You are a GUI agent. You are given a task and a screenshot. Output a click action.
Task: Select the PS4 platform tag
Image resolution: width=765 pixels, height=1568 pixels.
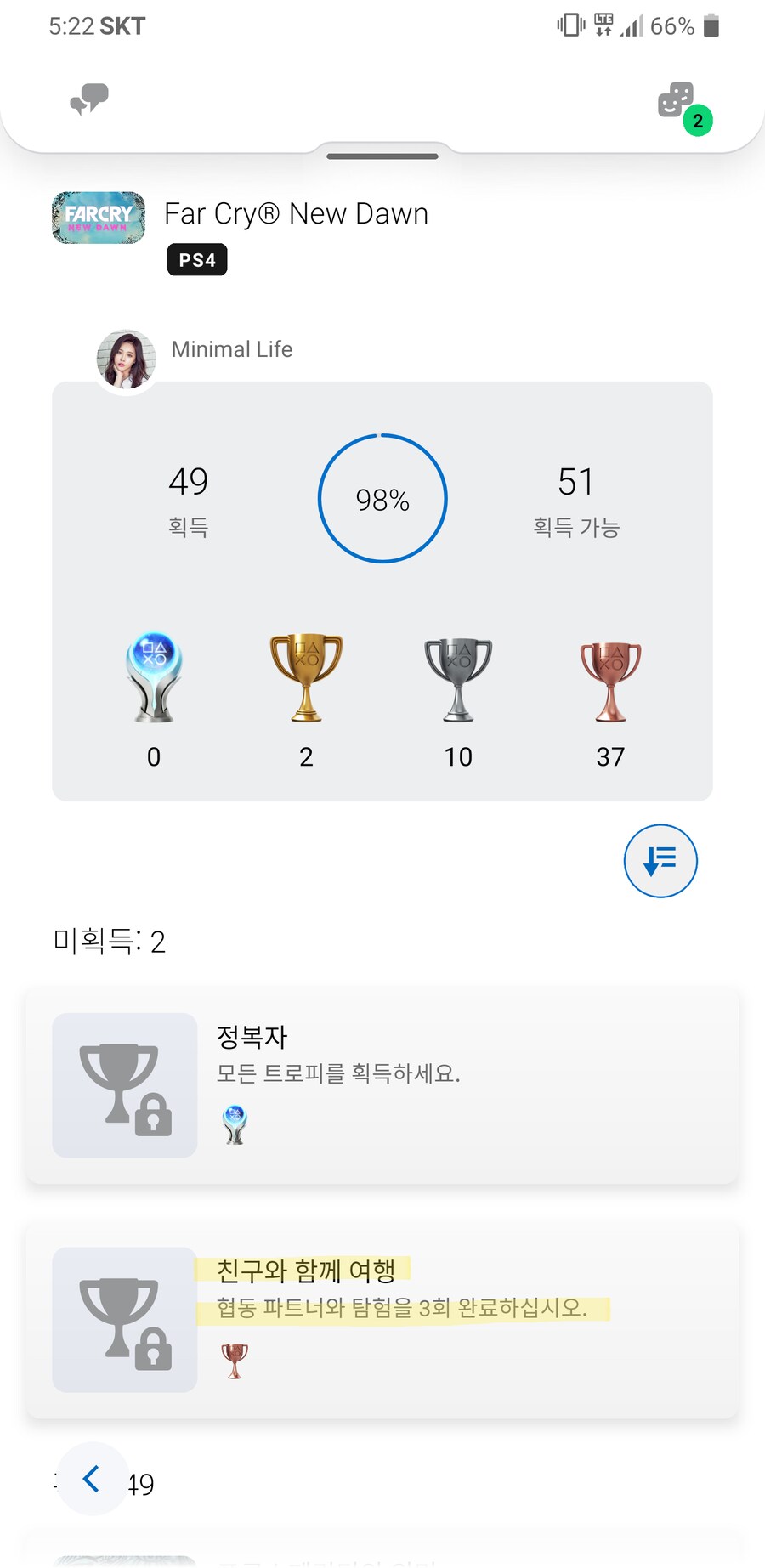[196, 259]
